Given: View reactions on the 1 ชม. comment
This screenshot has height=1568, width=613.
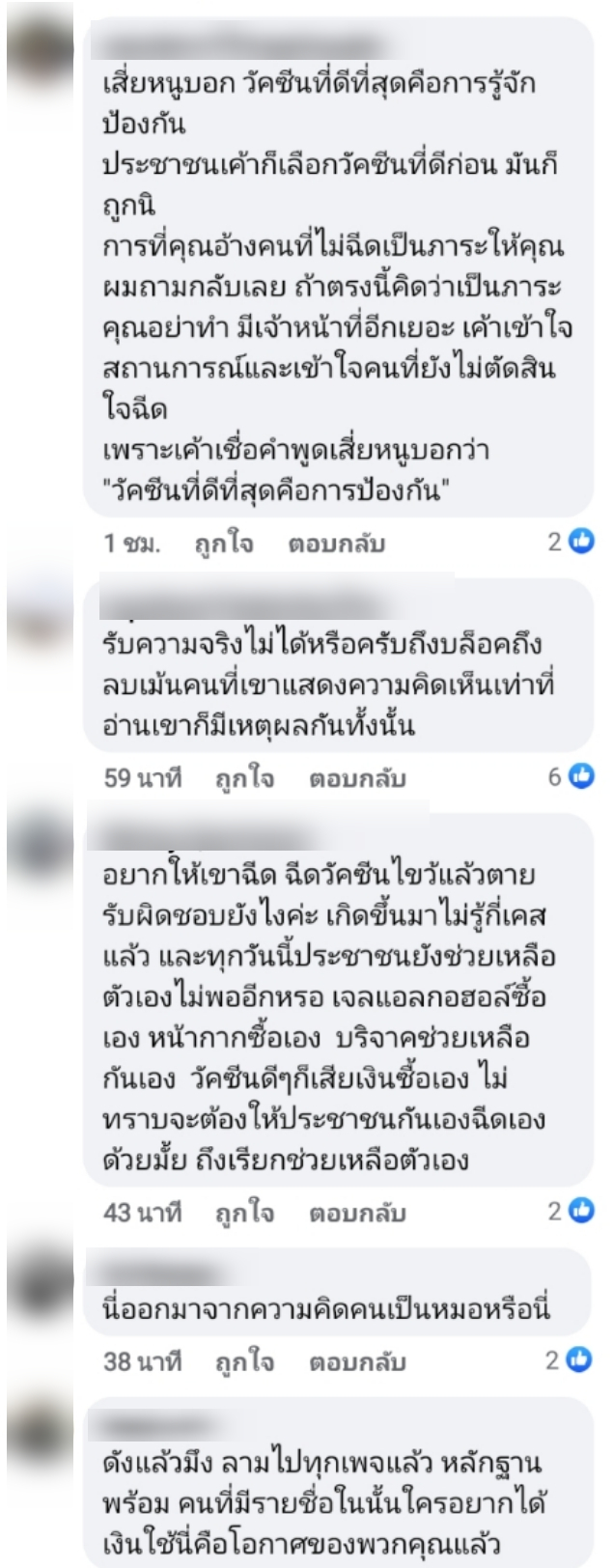Looking at the screenshot, I should [x=571, y=542].
